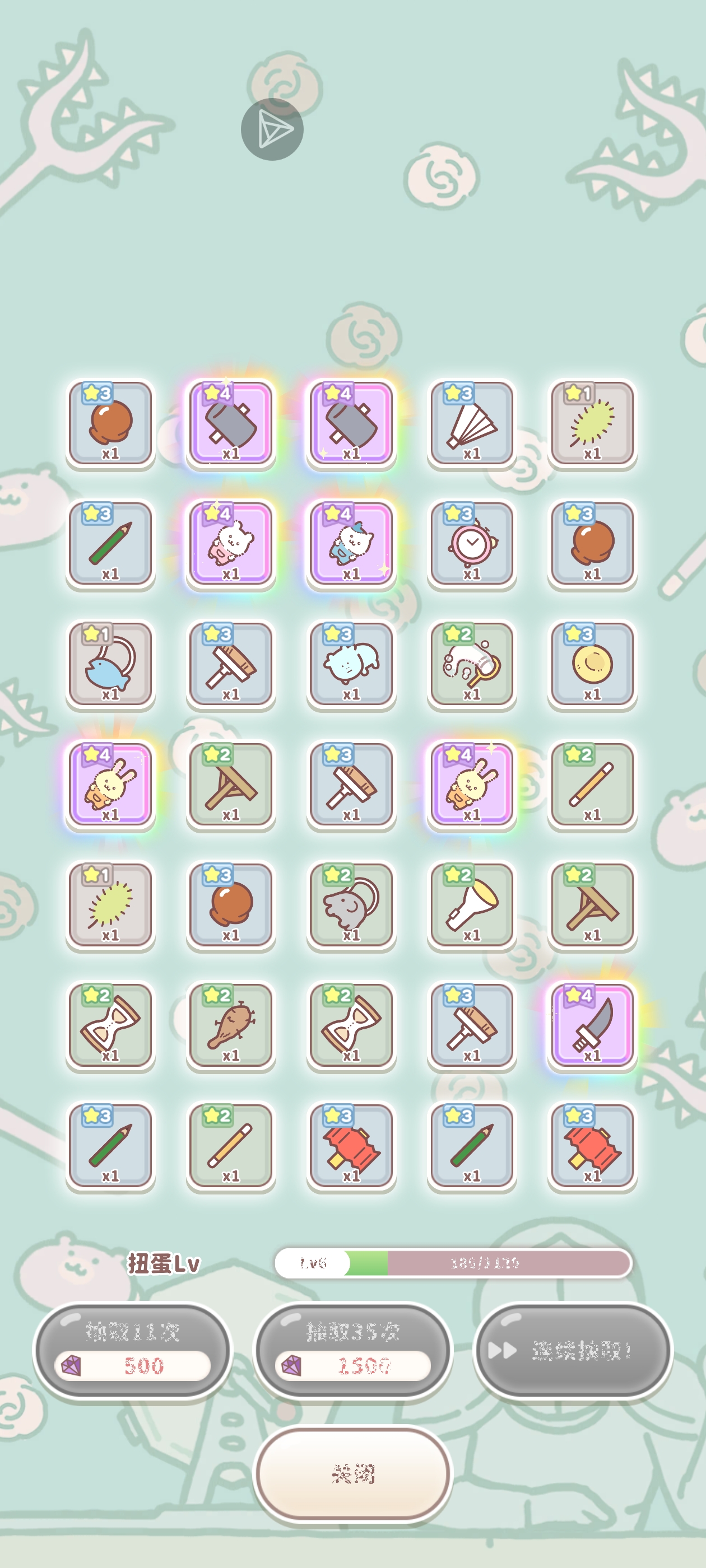The height and width of the screenshot is (1568, 706).
Task: Select the 2-star hair dryer item
Action: tap(471, 664)
